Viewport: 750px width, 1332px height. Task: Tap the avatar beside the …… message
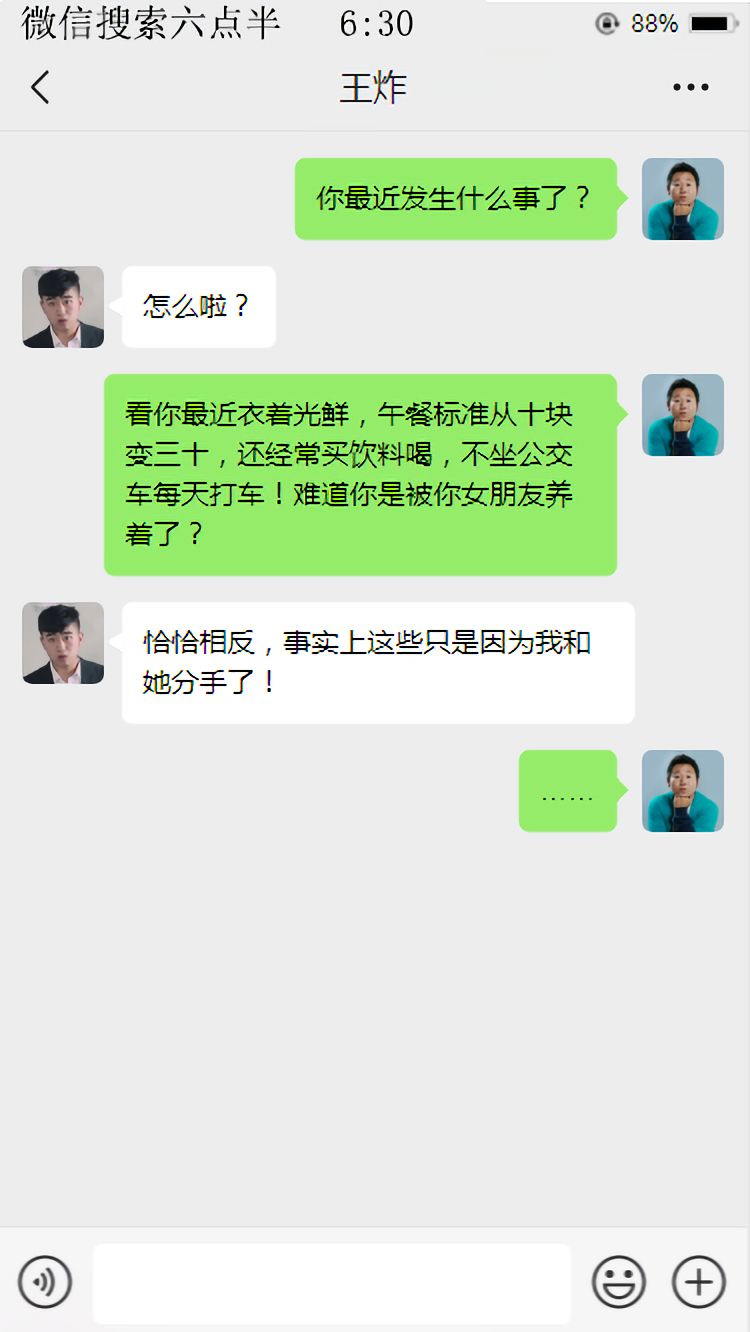click(x=682, y=791)
